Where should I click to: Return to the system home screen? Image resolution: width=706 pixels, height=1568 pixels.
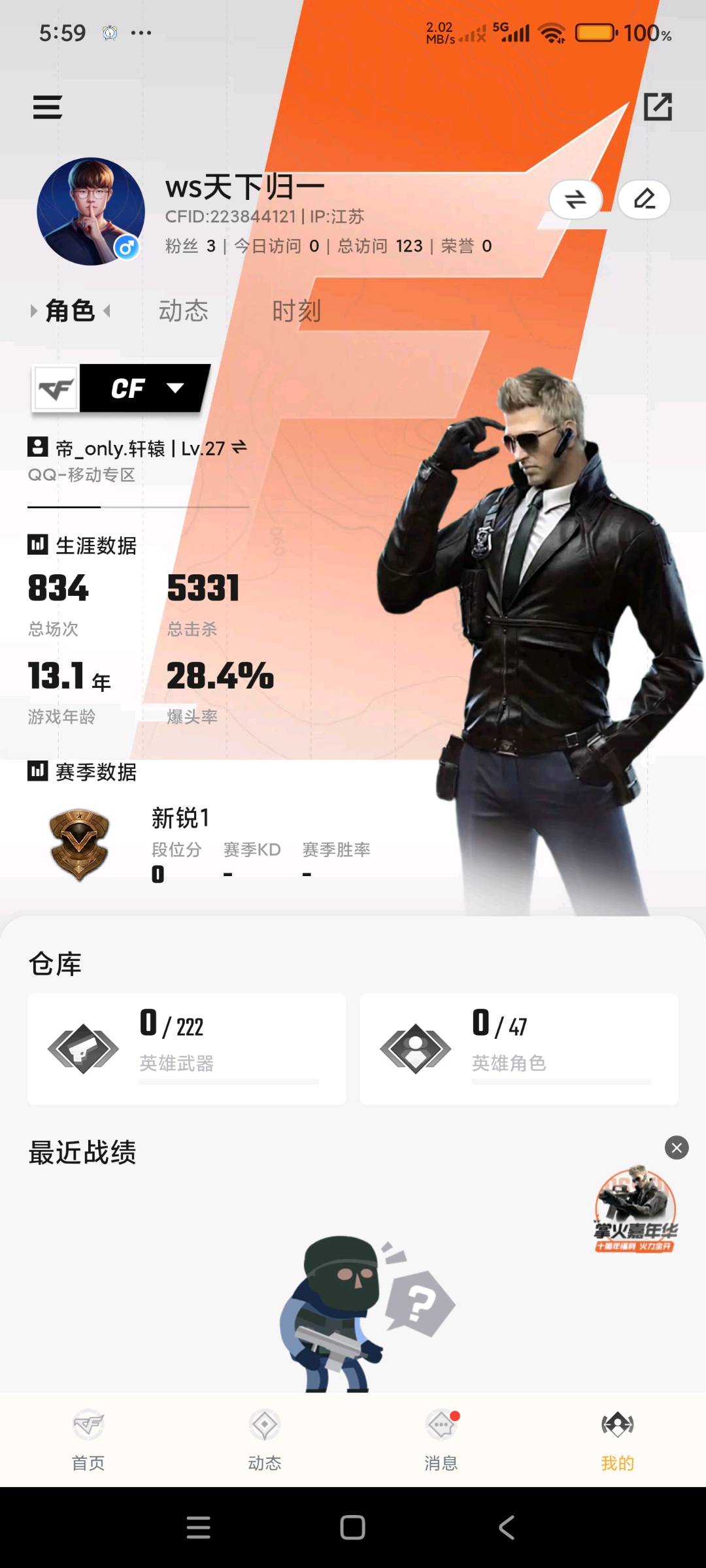(x=353, y=1527)
